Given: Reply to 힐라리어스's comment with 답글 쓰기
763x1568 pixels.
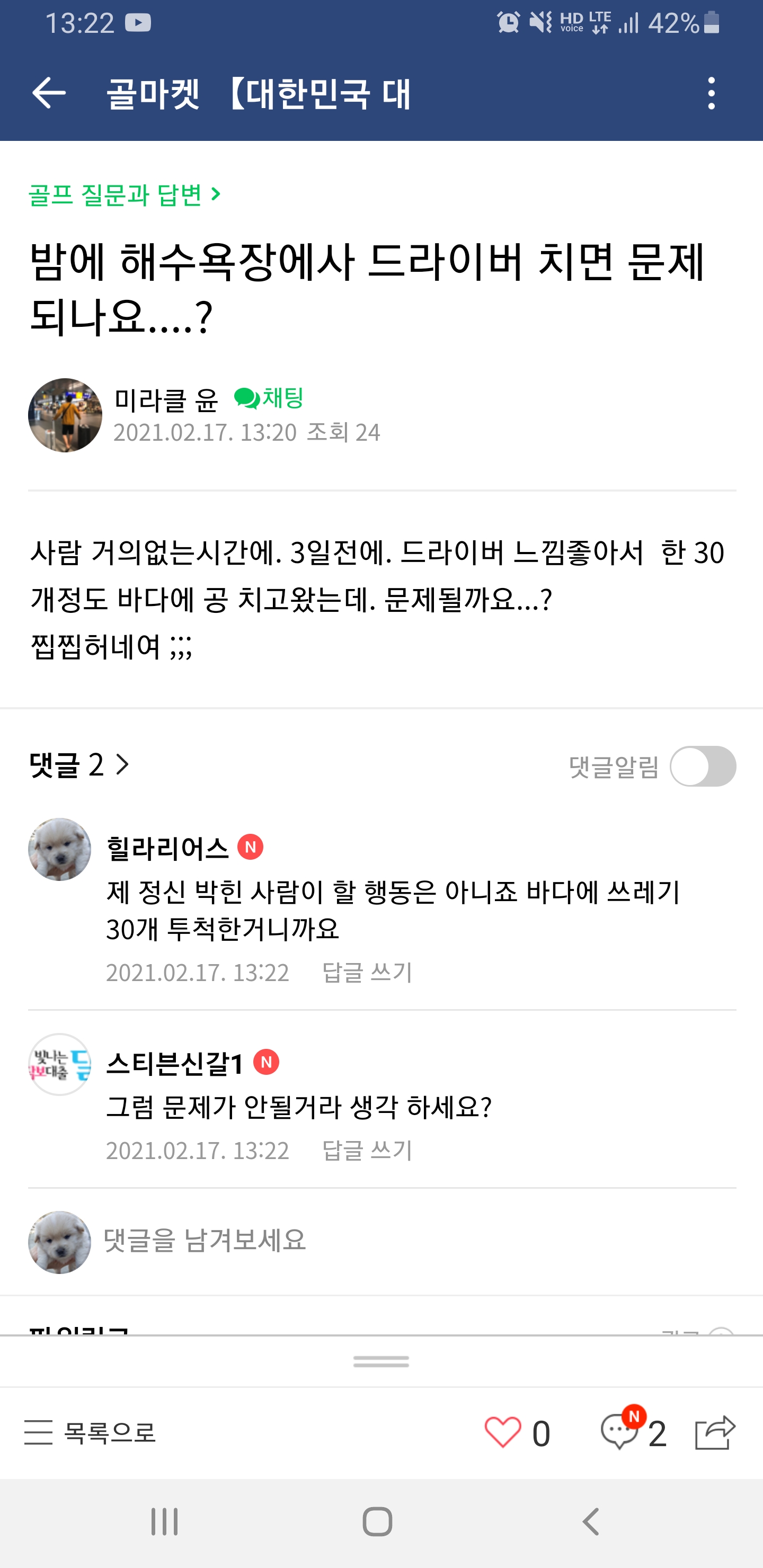Looking at the screenshot, I should (x=367, y=972).
